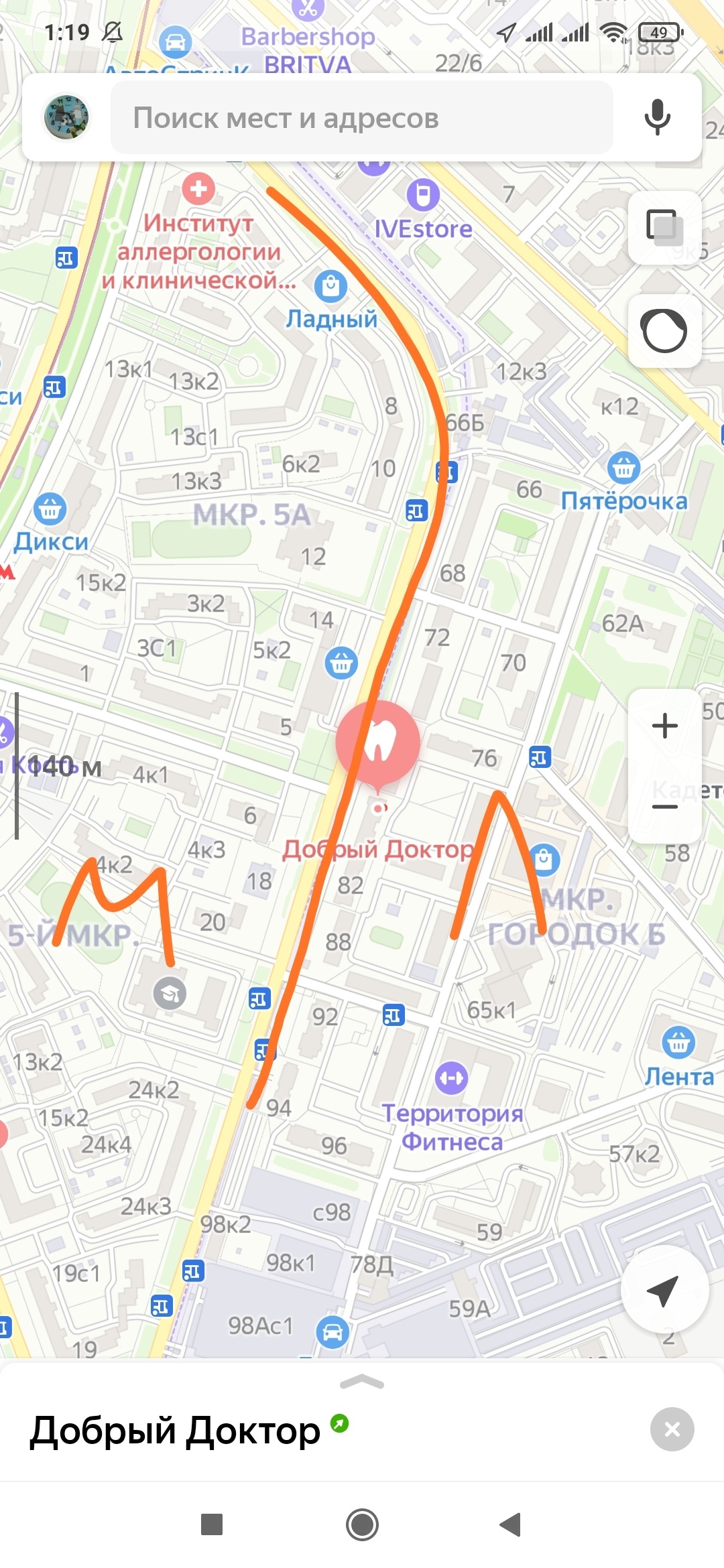724x1568 pixels.
Task: Expand the Добрый Доктор place card
Action: 362,1382
